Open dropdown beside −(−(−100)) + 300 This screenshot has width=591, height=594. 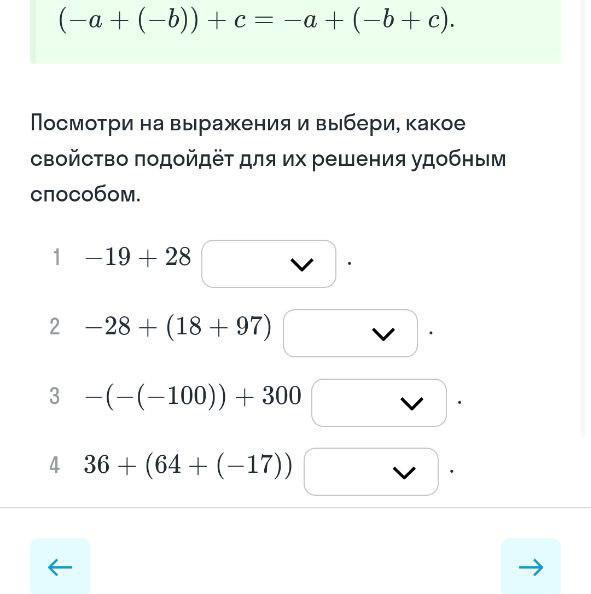pos(379,403)
